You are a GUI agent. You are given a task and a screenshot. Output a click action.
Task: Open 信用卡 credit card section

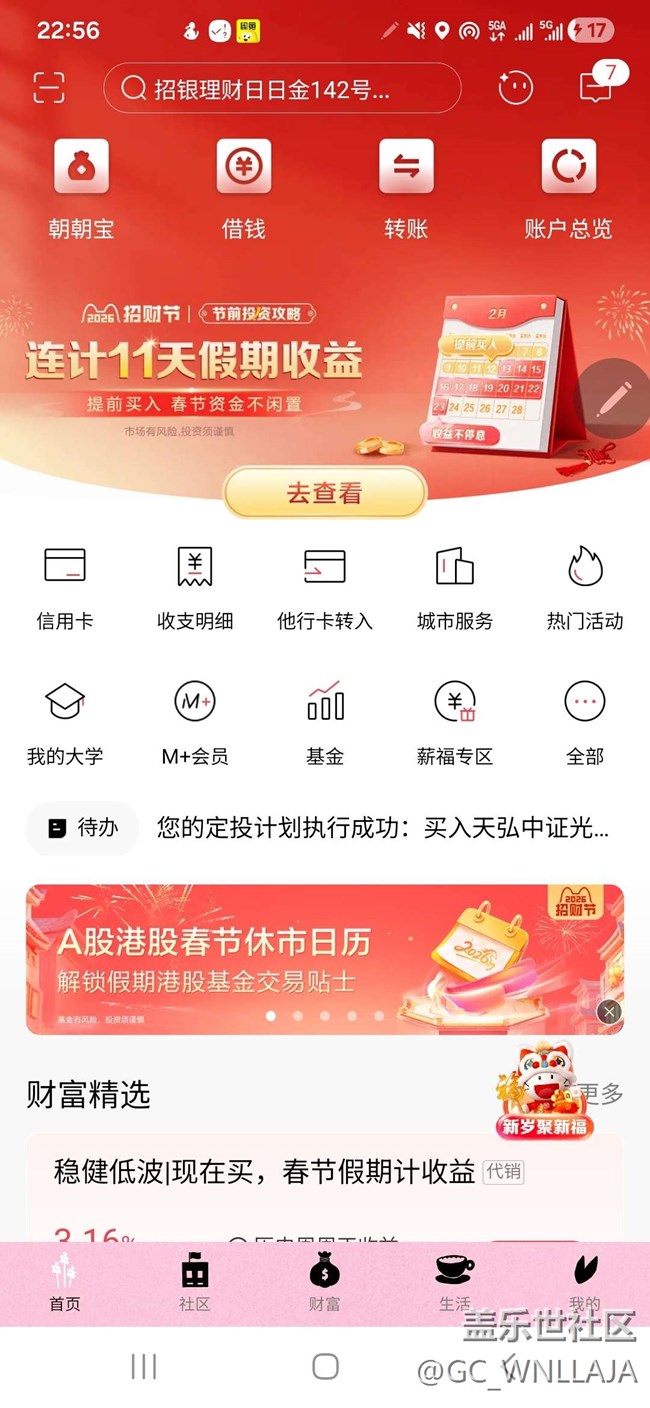click(65, 587)
